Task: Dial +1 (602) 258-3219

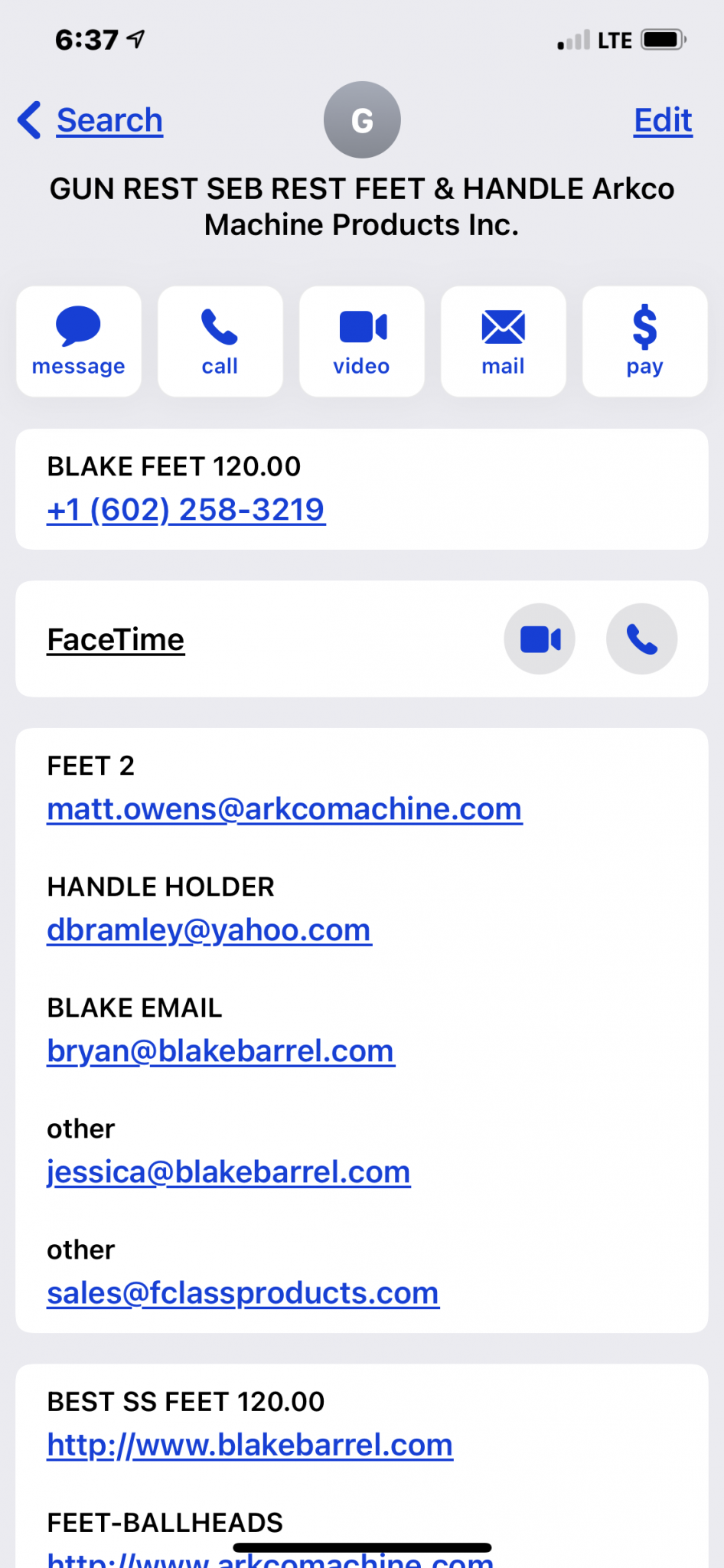Action: [x=186, y=509]
